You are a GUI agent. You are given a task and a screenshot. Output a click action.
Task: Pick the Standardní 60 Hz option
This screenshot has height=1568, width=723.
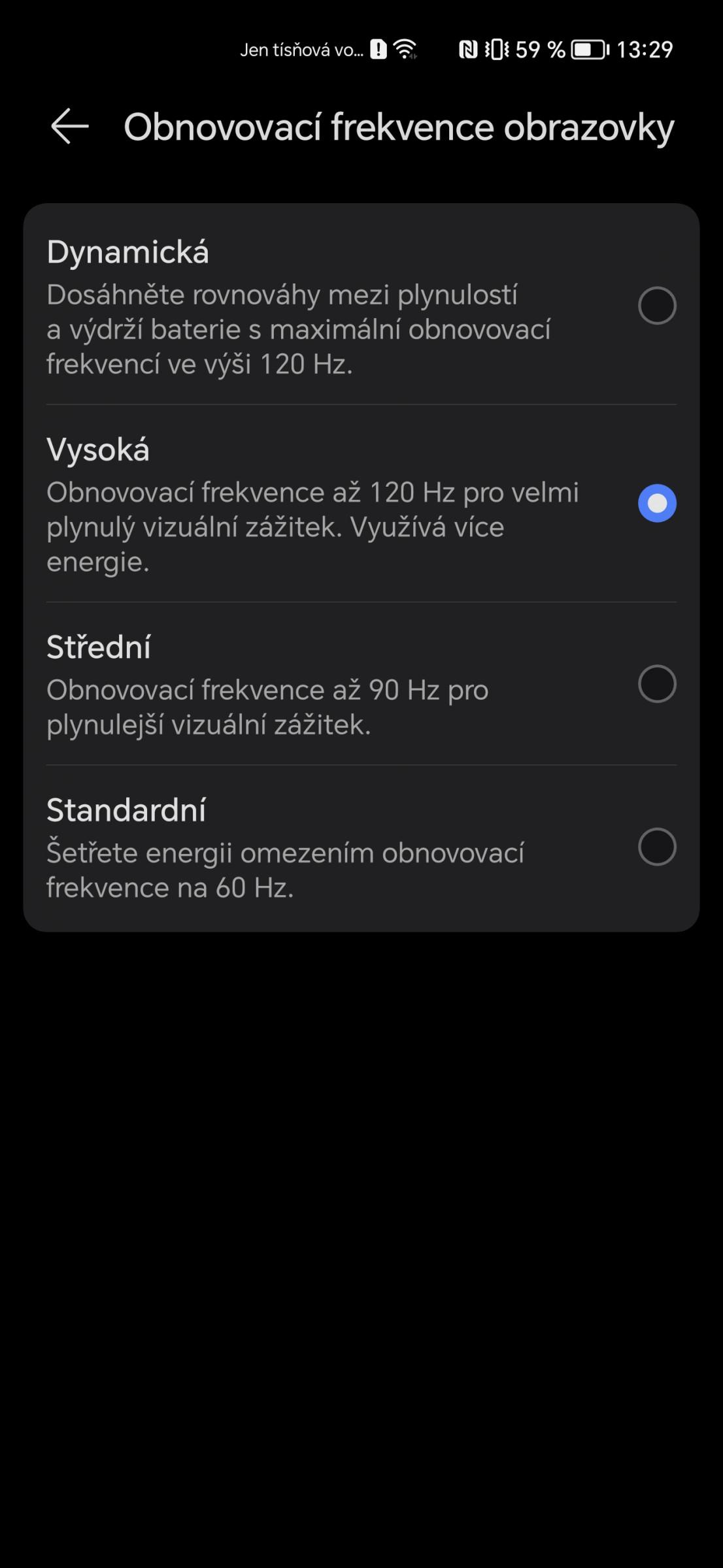[x=361, y=847]
